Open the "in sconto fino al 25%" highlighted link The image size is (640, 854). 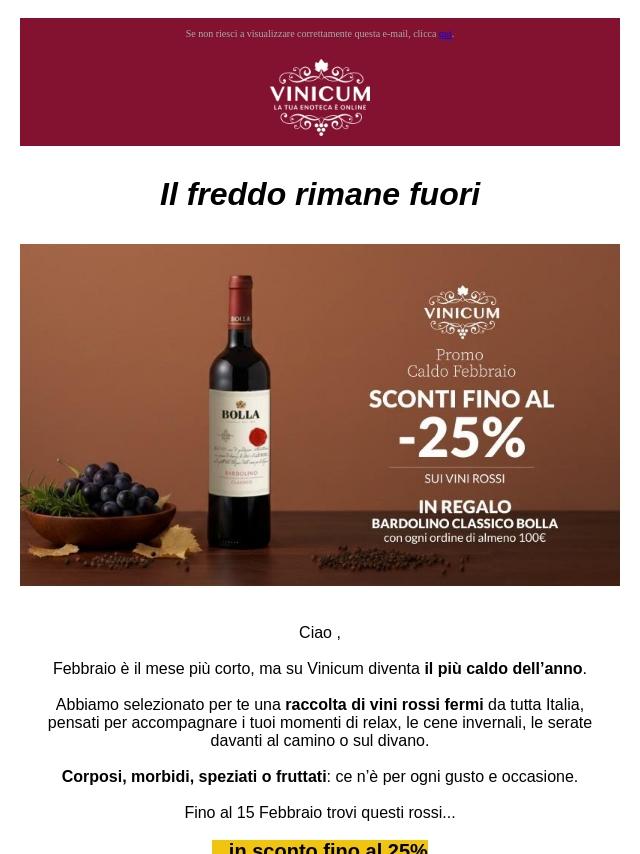point(320,847)
